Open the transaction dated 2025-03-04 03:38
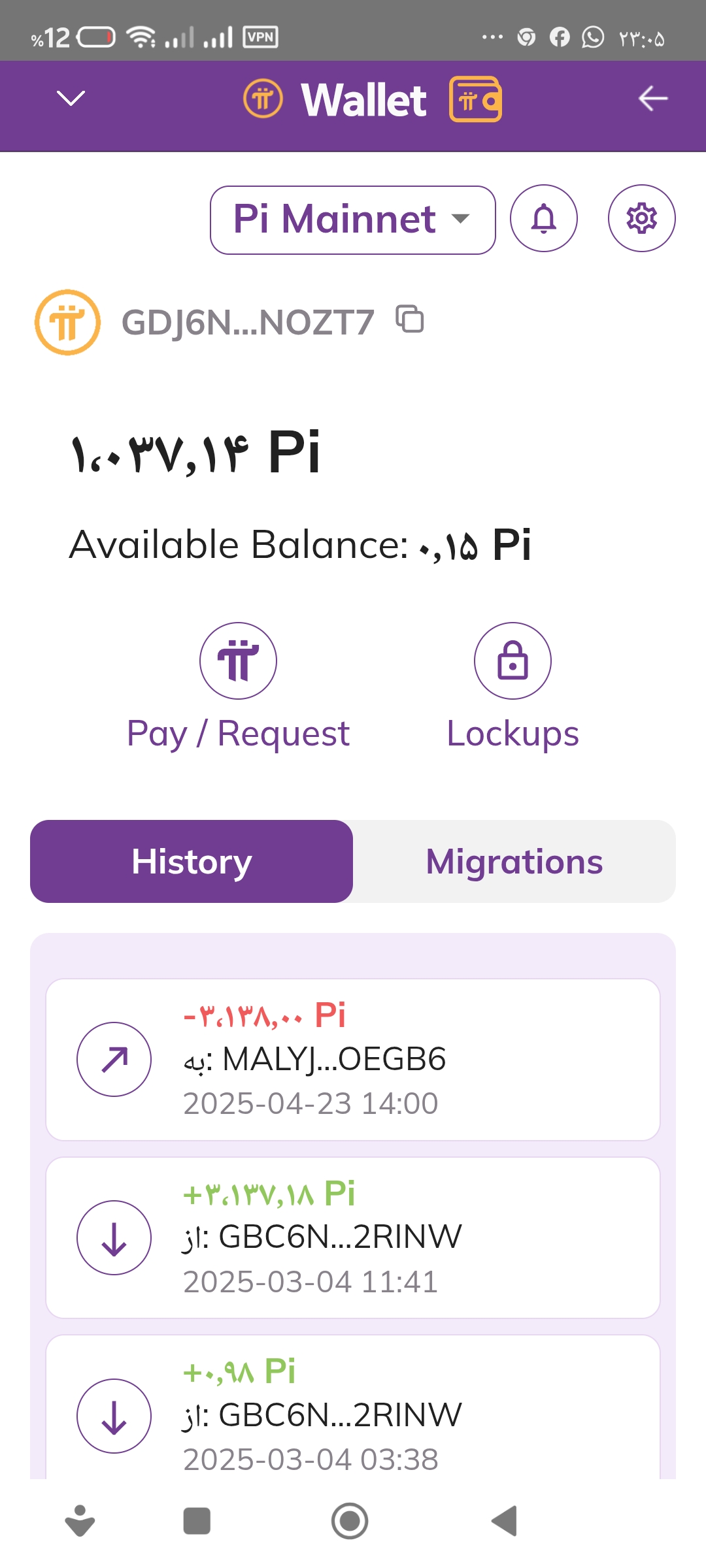 tap(353, 1408)
